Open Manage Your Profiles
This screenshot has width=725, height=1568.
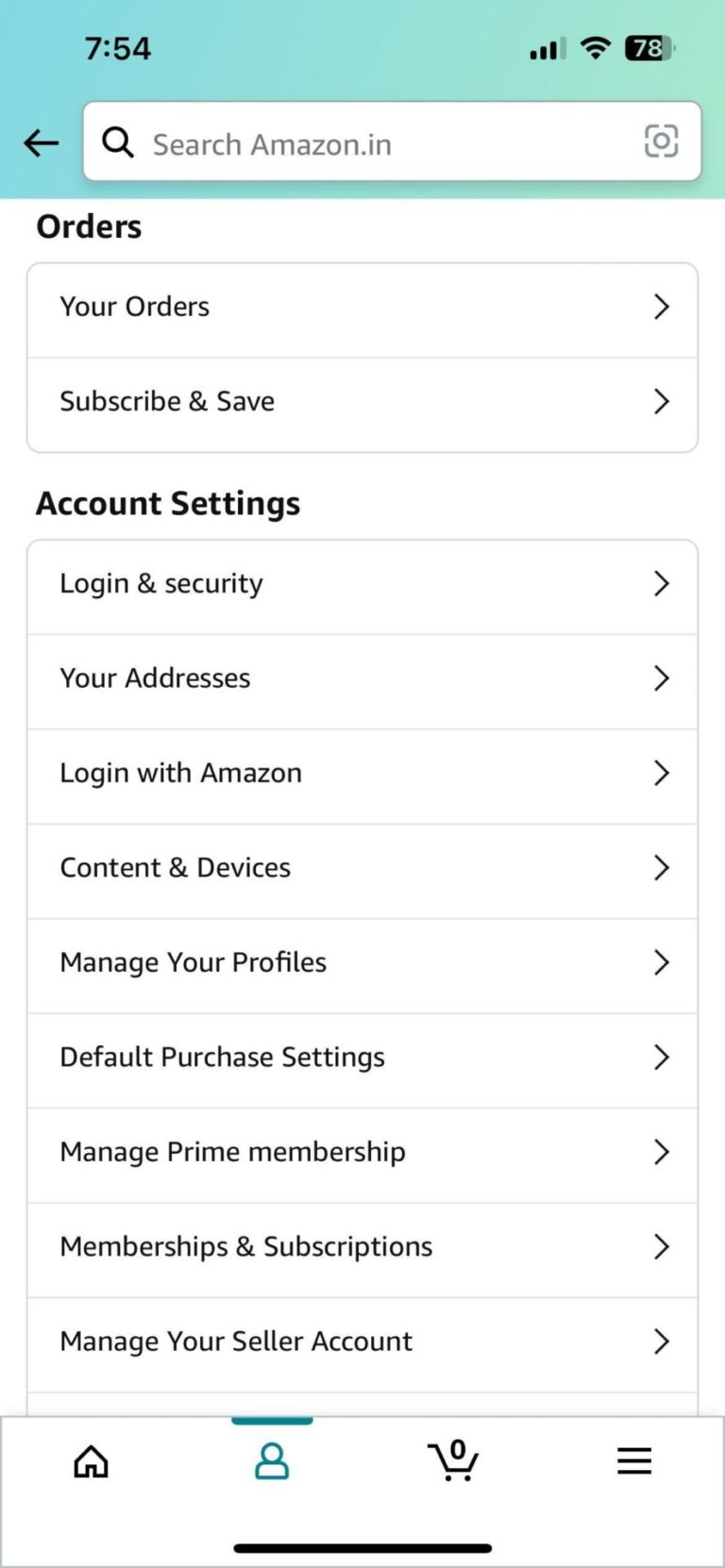pos(193,962)
